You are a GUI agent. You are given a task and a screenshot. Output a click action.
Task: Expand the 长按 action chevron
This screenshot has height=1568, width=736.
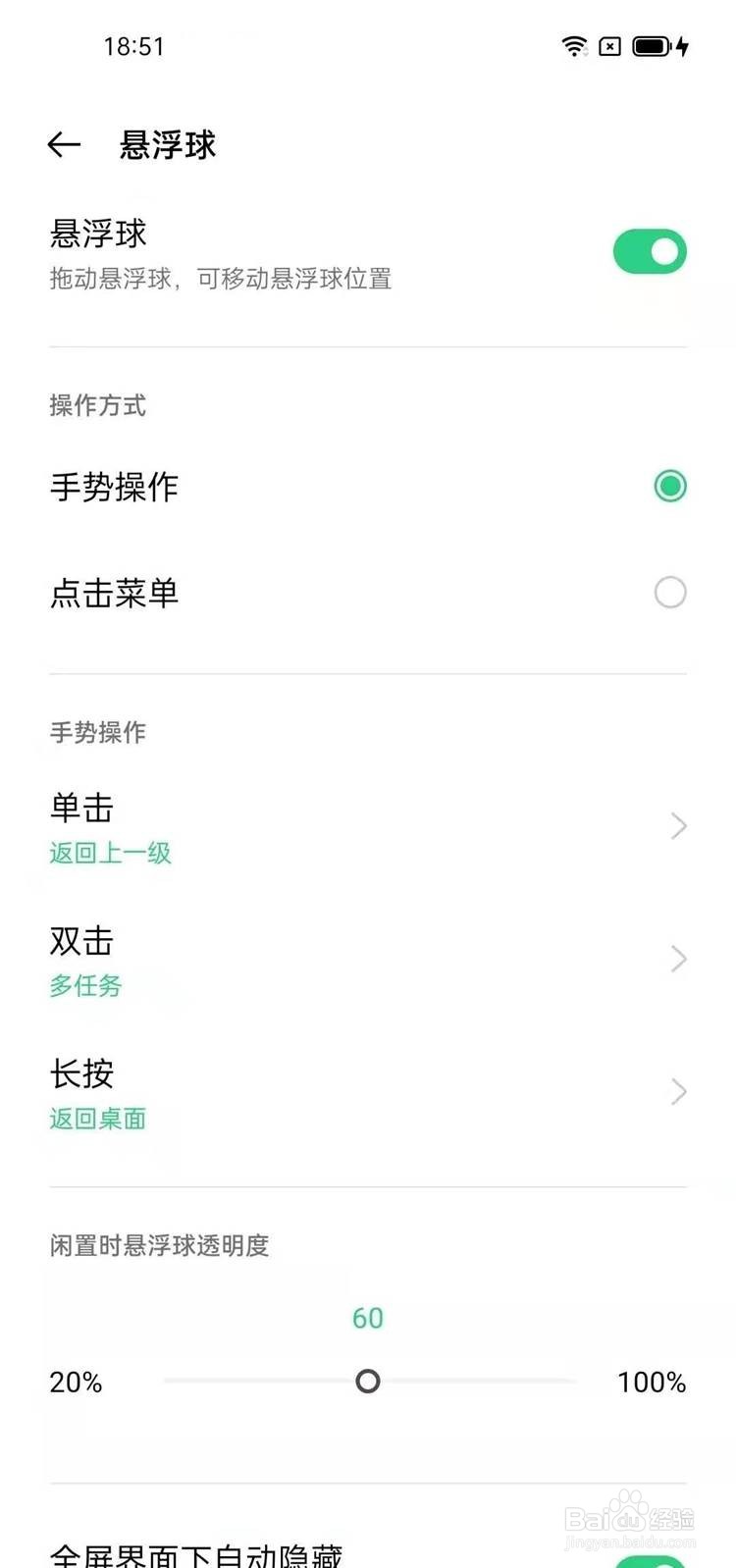pyautogui.click(x=678, y=1091)
